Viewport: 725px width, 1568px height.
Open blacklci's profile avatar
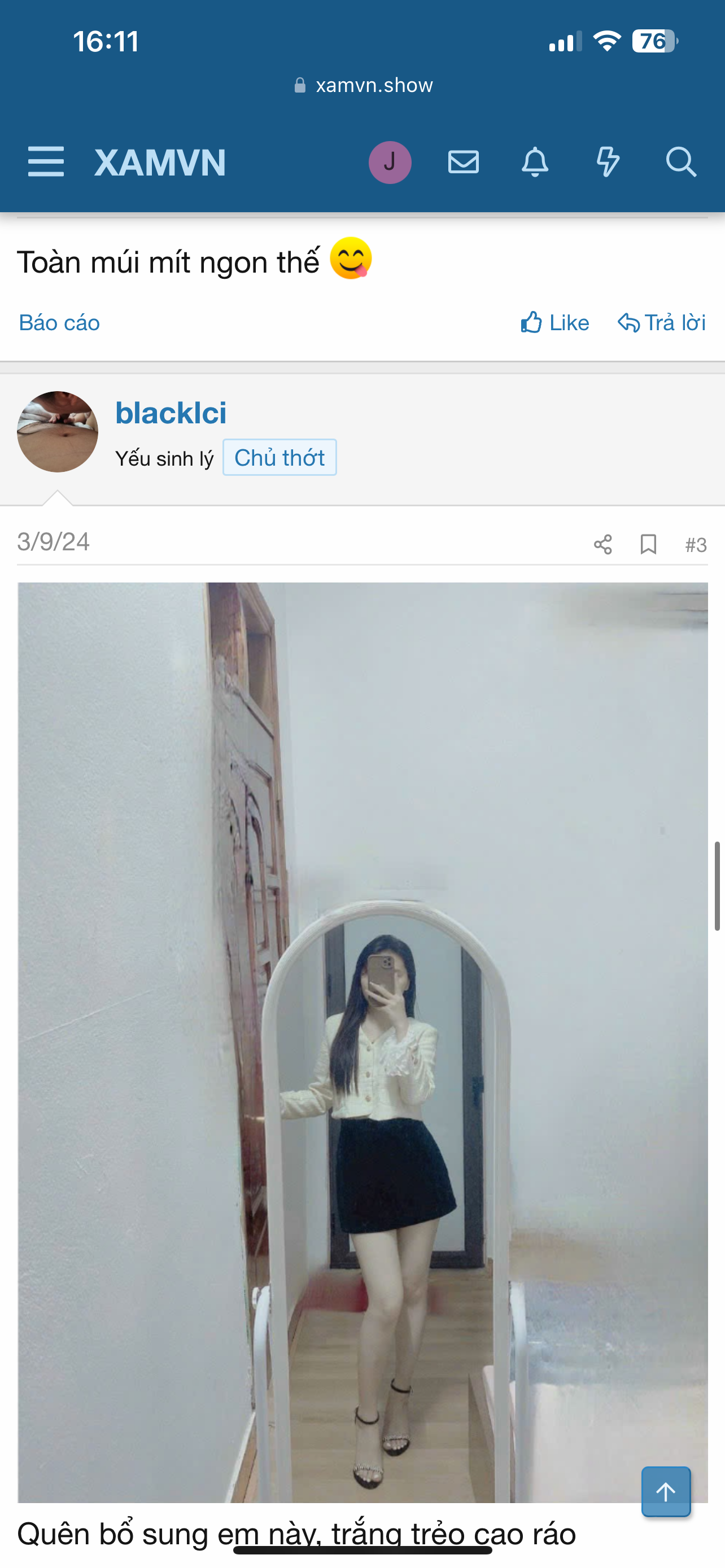point(57,432)
